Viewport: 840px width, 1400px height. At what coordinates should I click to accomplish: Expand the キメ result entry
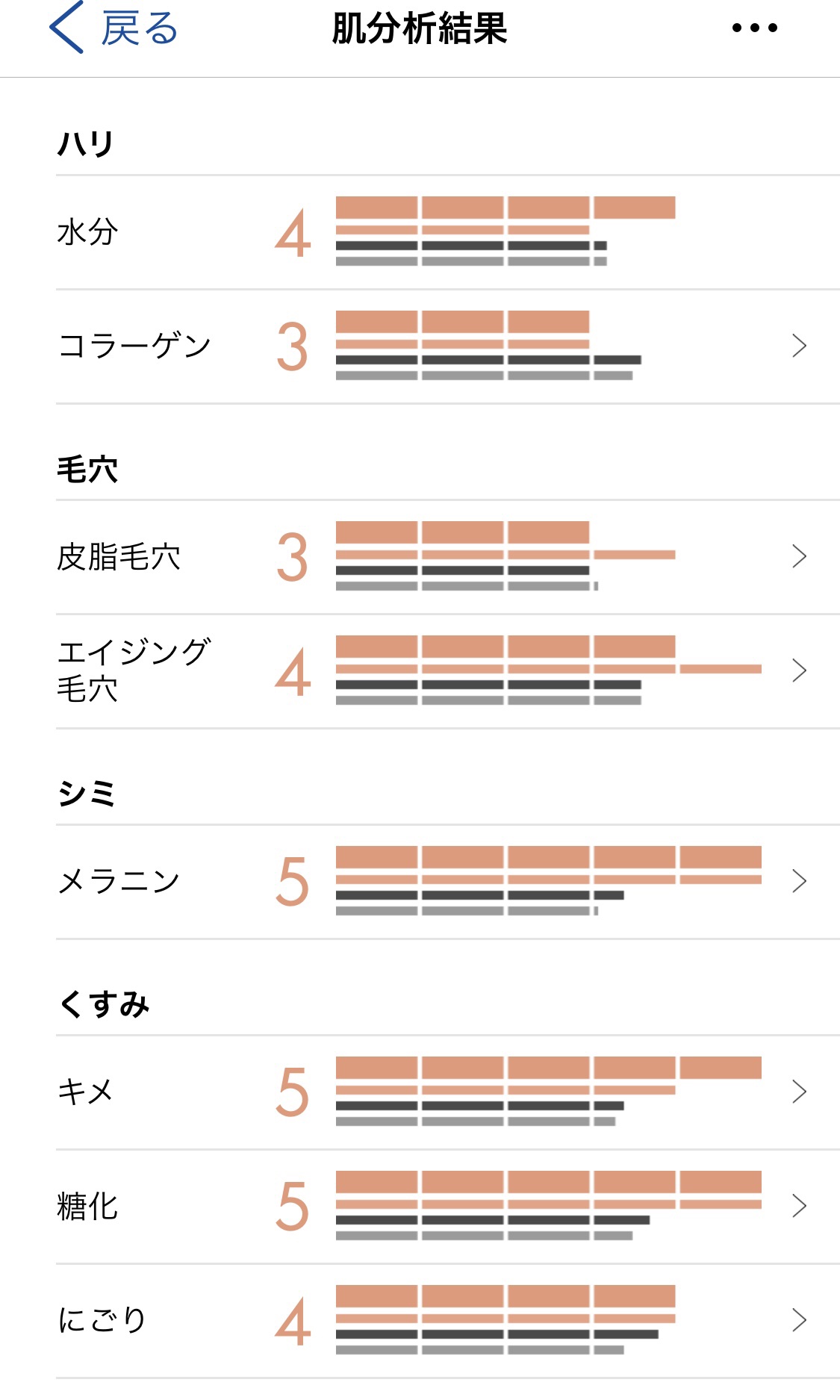[x=420, y=1092]
